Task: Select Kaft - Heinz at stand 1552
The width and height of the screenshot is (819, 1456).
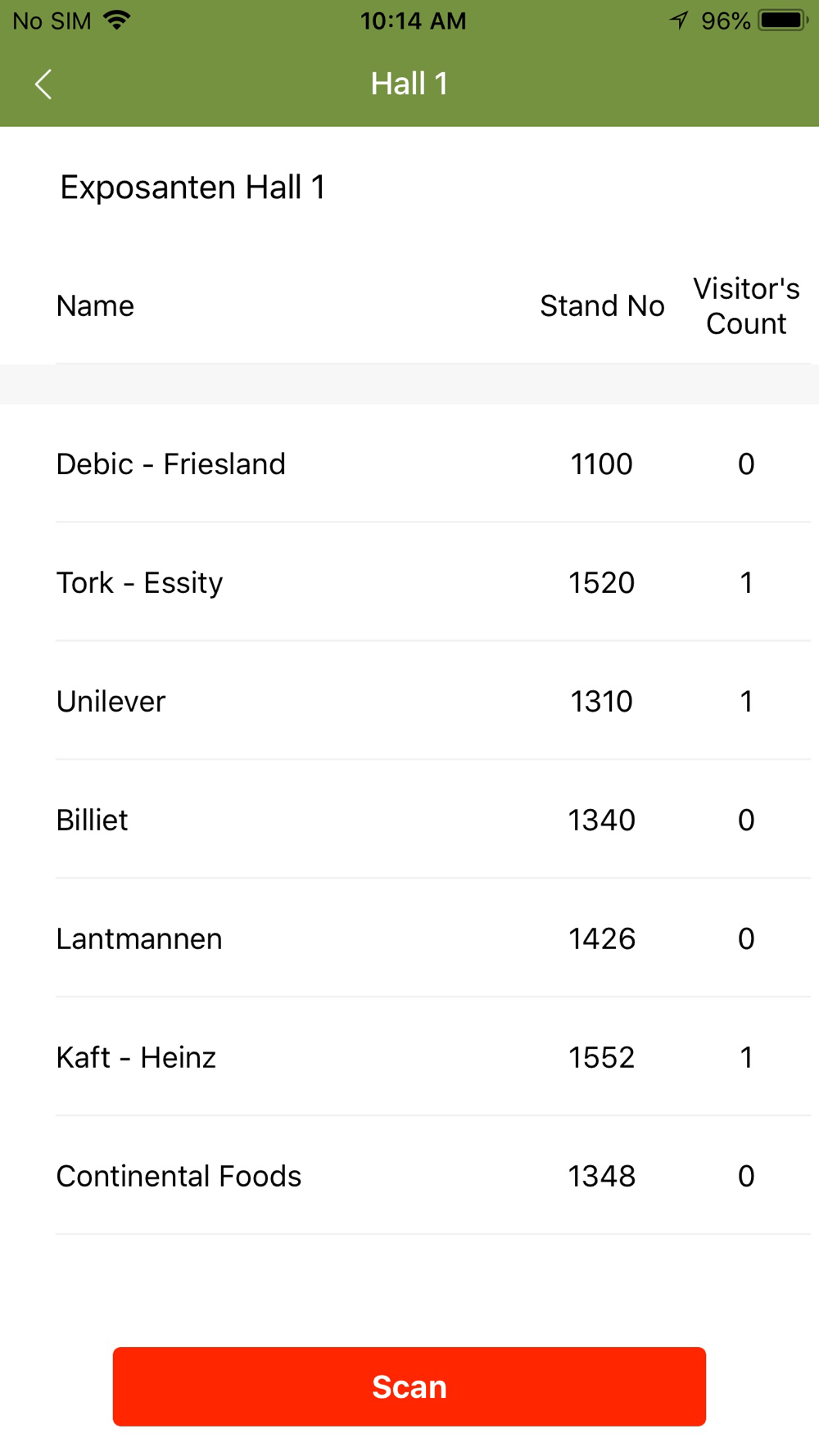Action: click(x=409, y=1057)
